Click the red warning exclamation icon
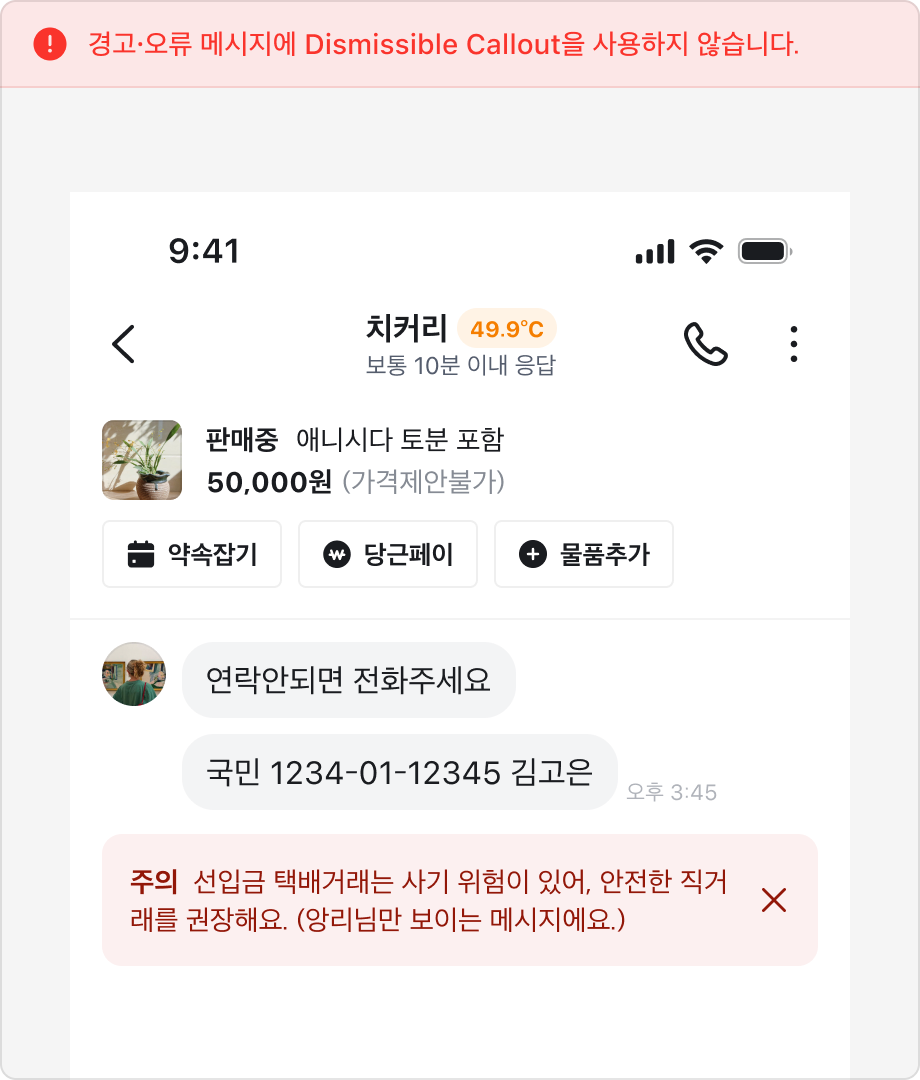The height and width of the screenshot is (1080, 920). [x=49, y=43]
